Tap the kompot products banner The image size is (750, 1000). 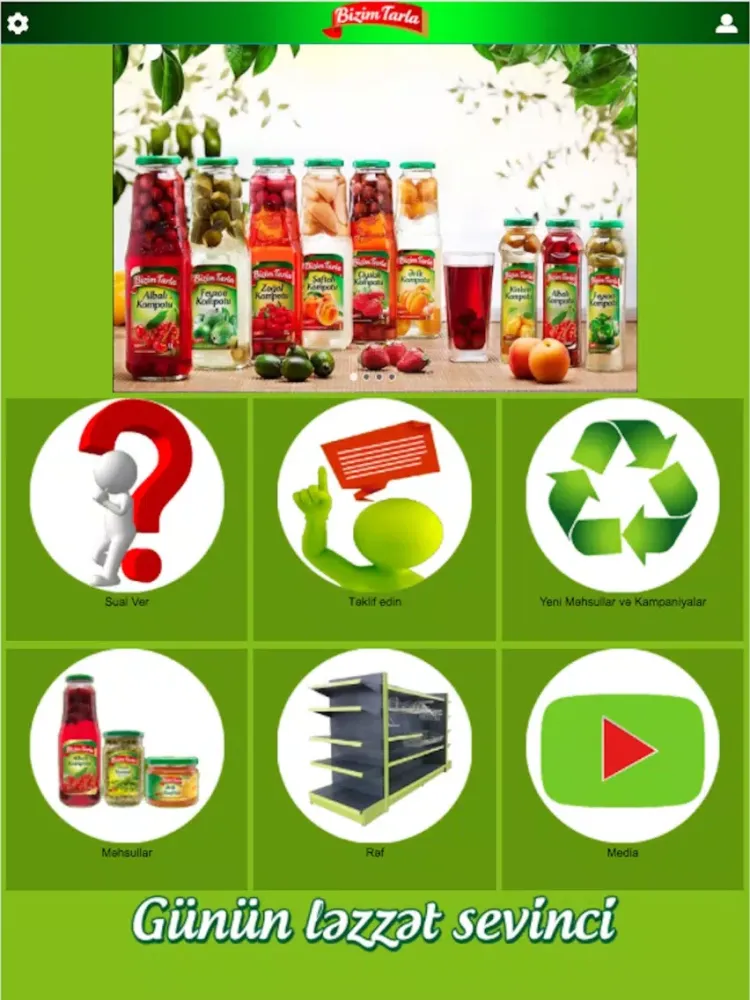(x=375, y=217)
